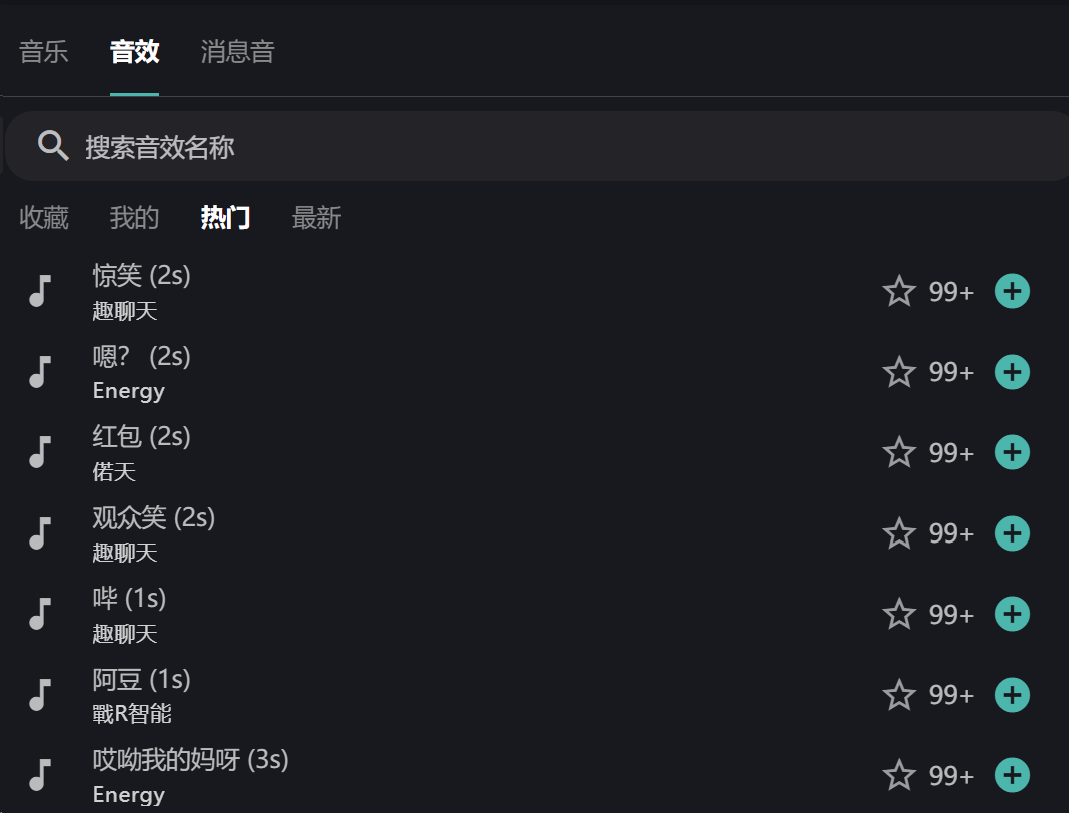Add the 观众笑 sound effect
The height and width of the screenshot is (813, 1069).
coord(1012,533)
